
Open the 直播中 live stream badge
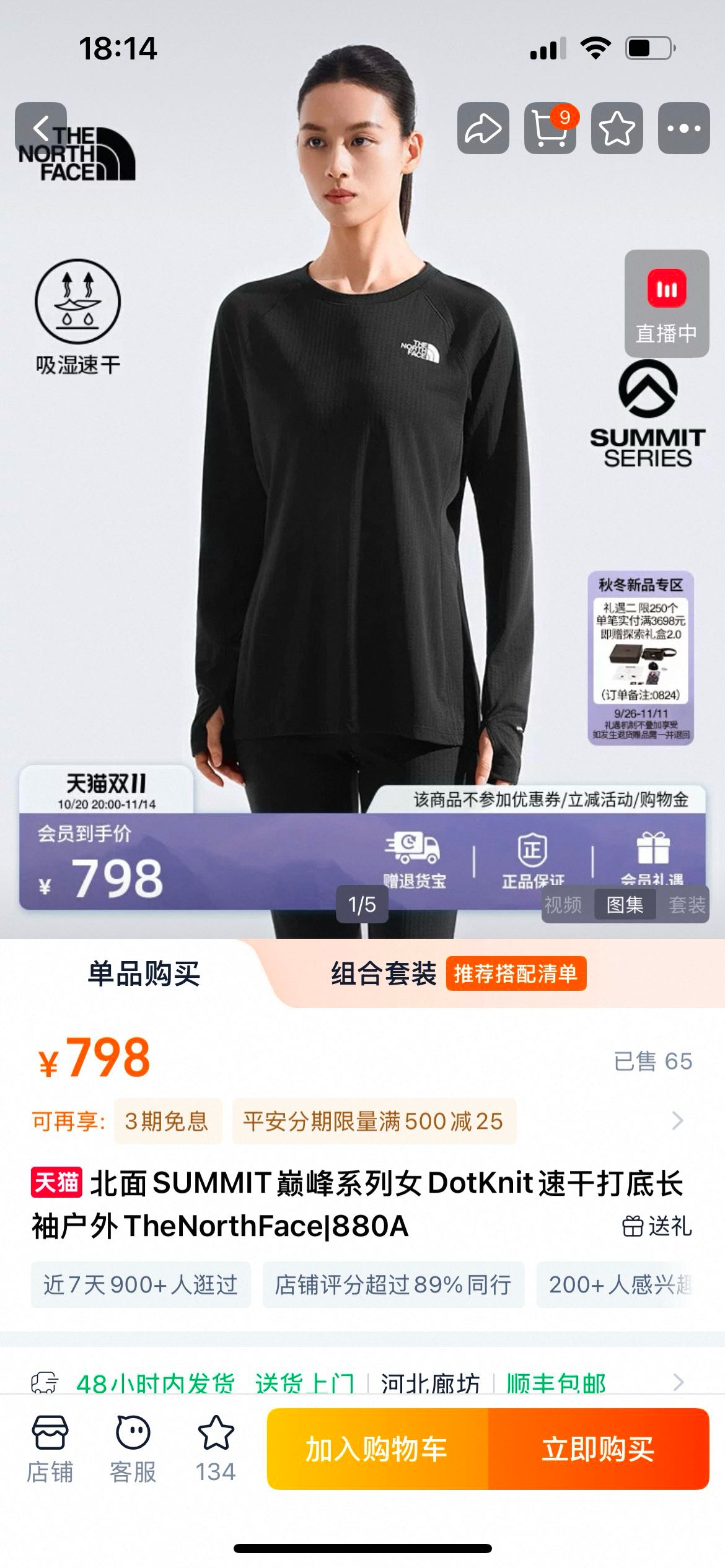[666, 303]
